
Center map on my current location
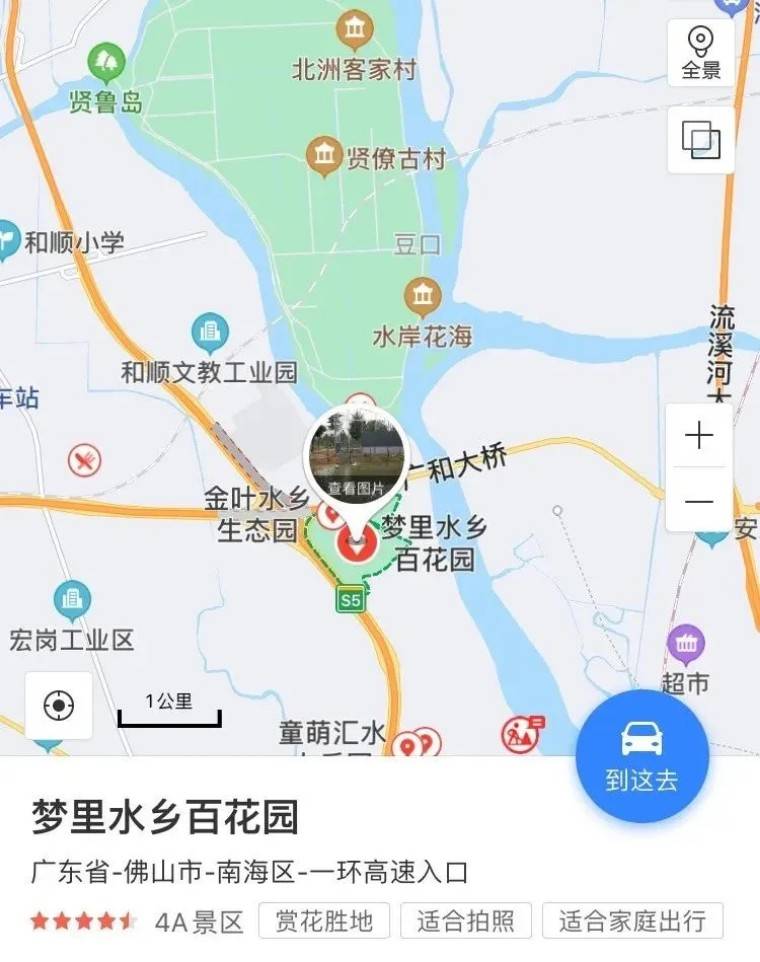pos(59,705)
